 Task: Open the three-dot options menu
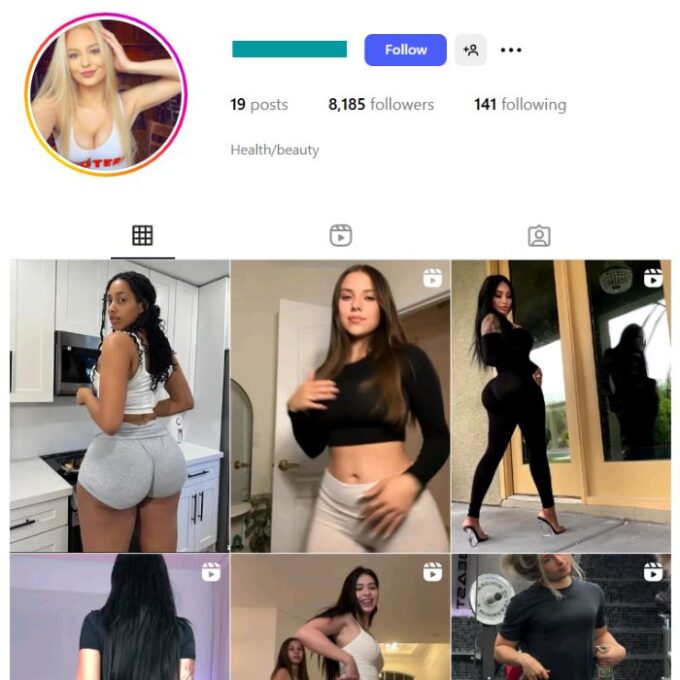pyautogui.click(x=511, y=50)
